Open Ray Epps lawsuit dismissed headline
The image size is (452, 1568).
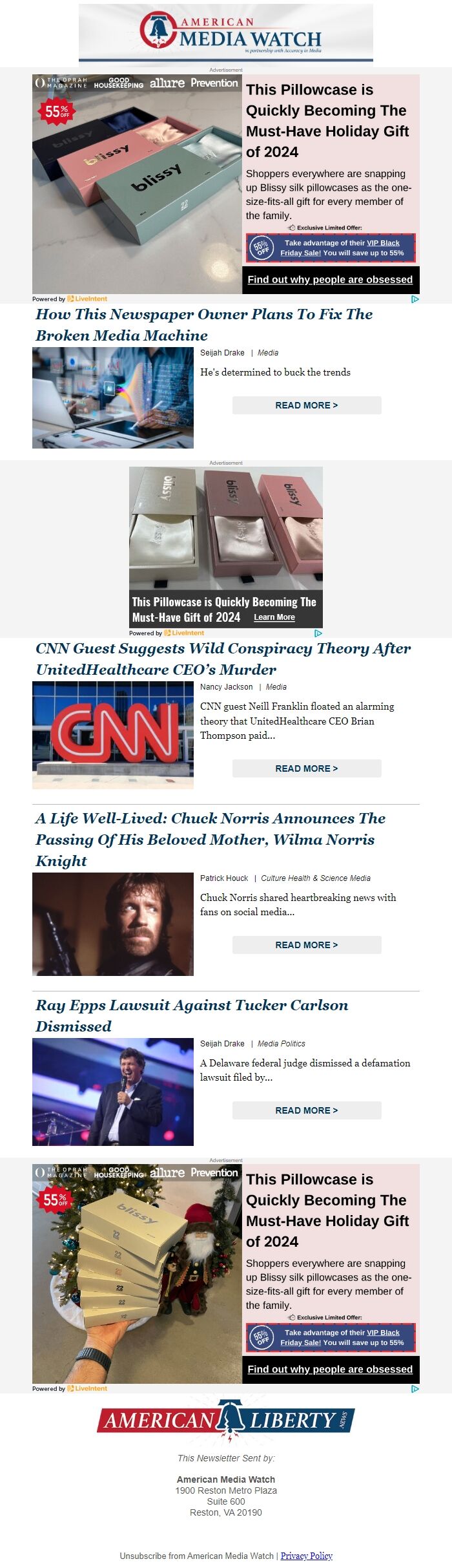tap(192, 1015)
